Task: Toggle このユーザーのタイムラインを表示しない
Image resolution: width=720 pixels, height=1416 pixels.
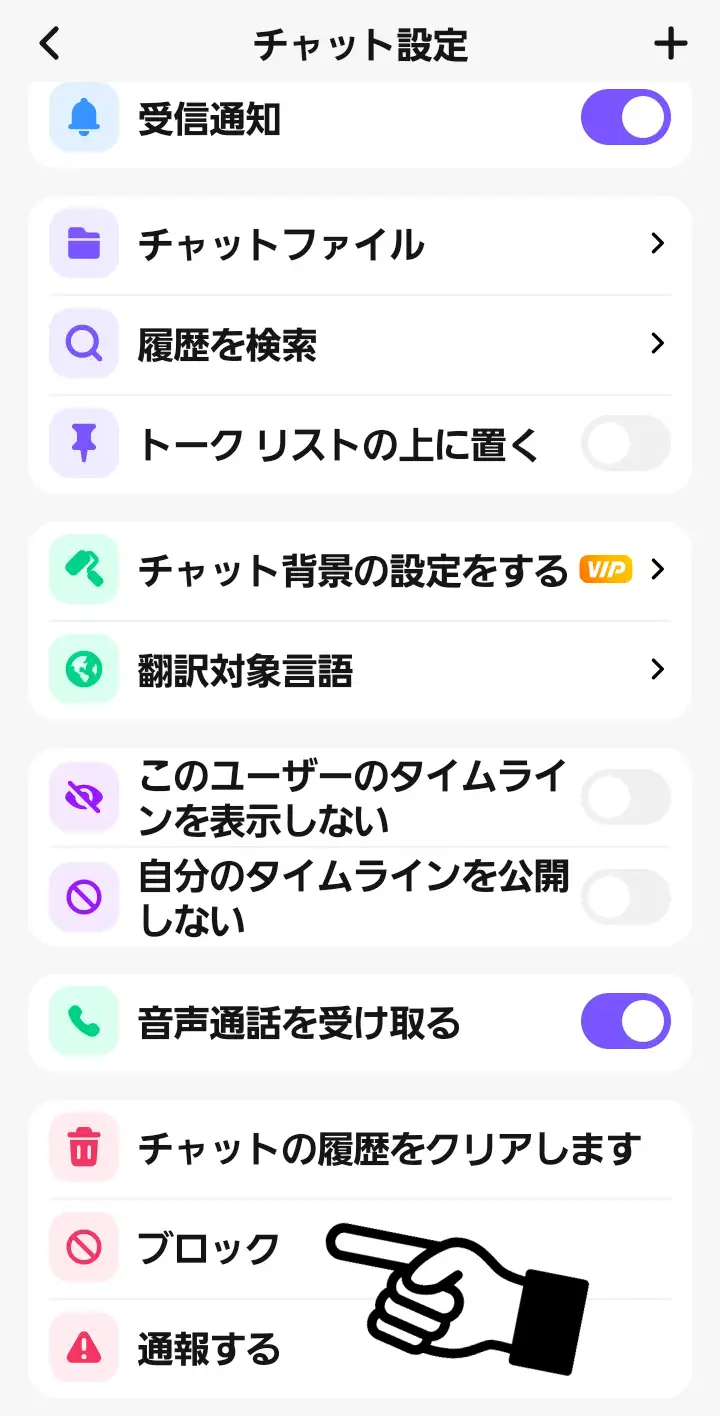Action: pyautogui.click(x=625, y=797)
